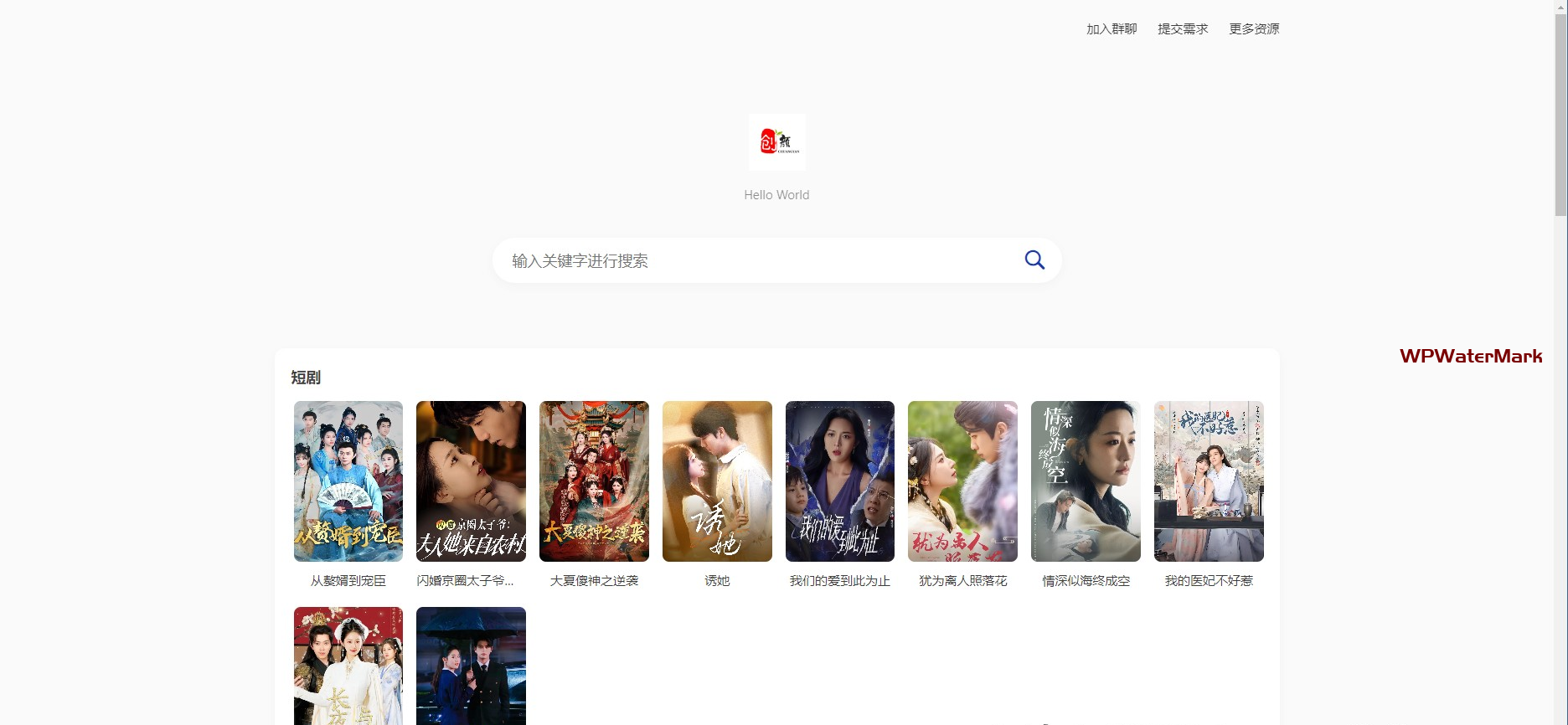Open the drama 大夏傻神之逆袭

(594, 481)
